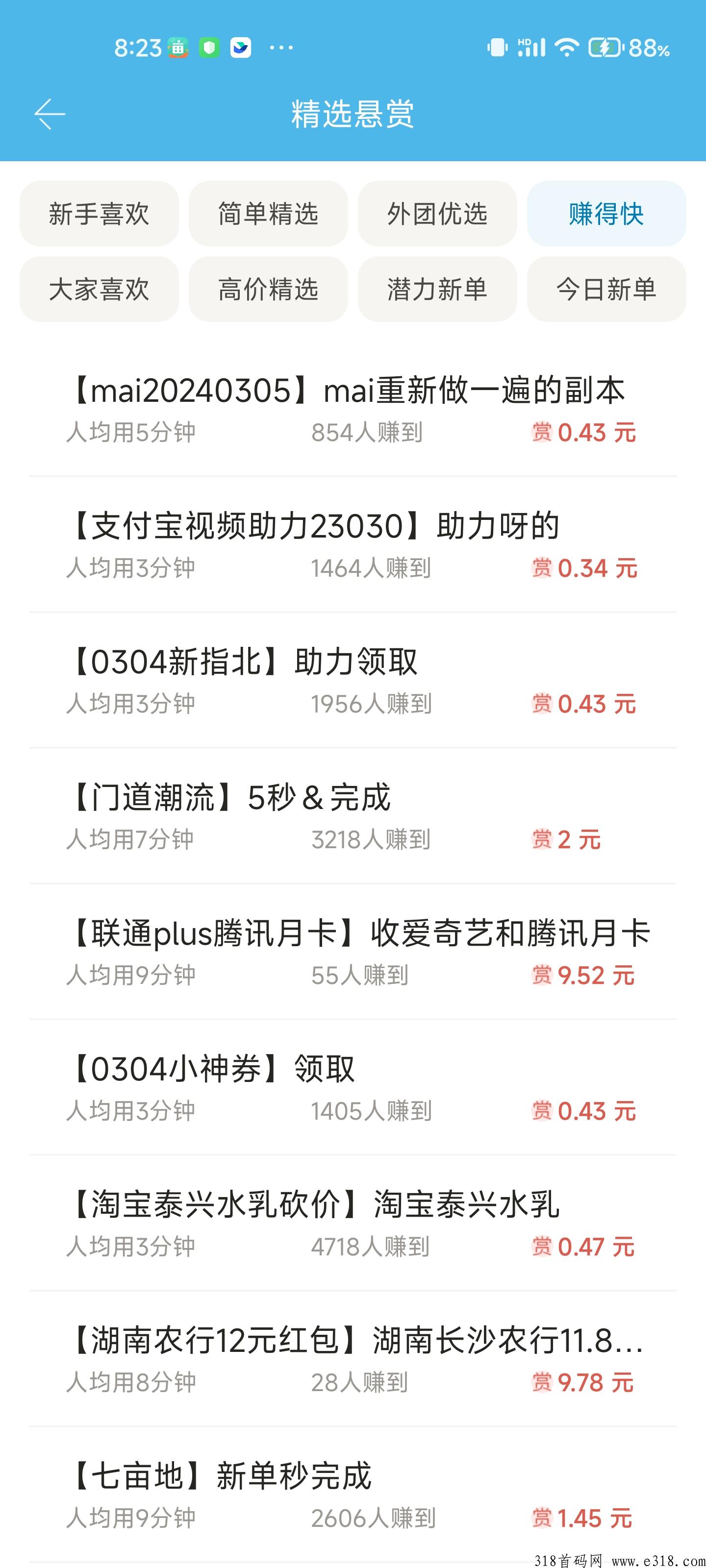Screen dimensions: 706x1568
Task: Select the 潜力新单 filter chip
Action: click(437, 289)
